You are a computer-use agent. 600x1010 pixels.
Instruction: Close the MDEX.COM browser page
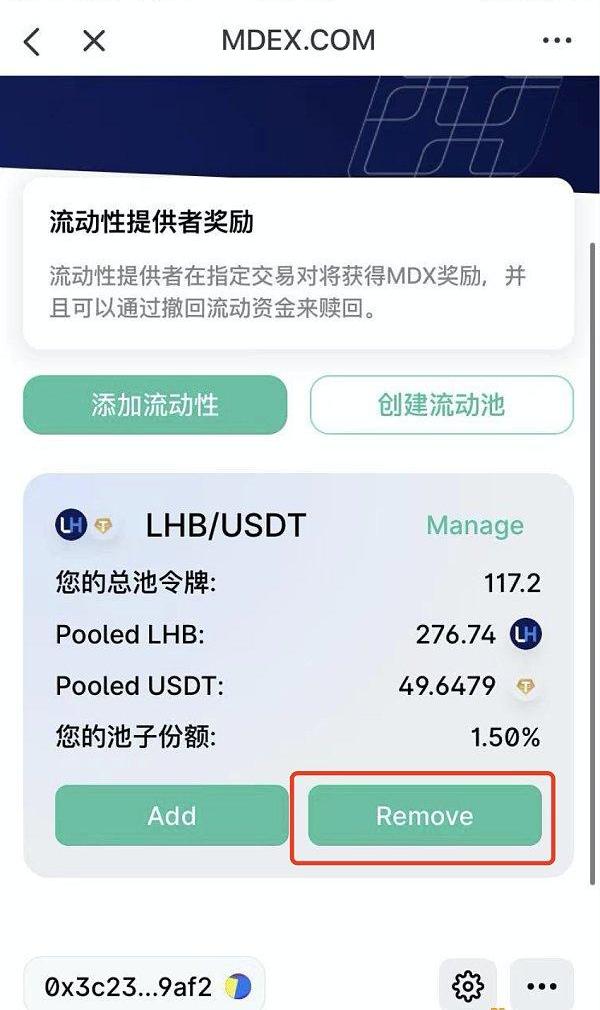coord(94,41)
